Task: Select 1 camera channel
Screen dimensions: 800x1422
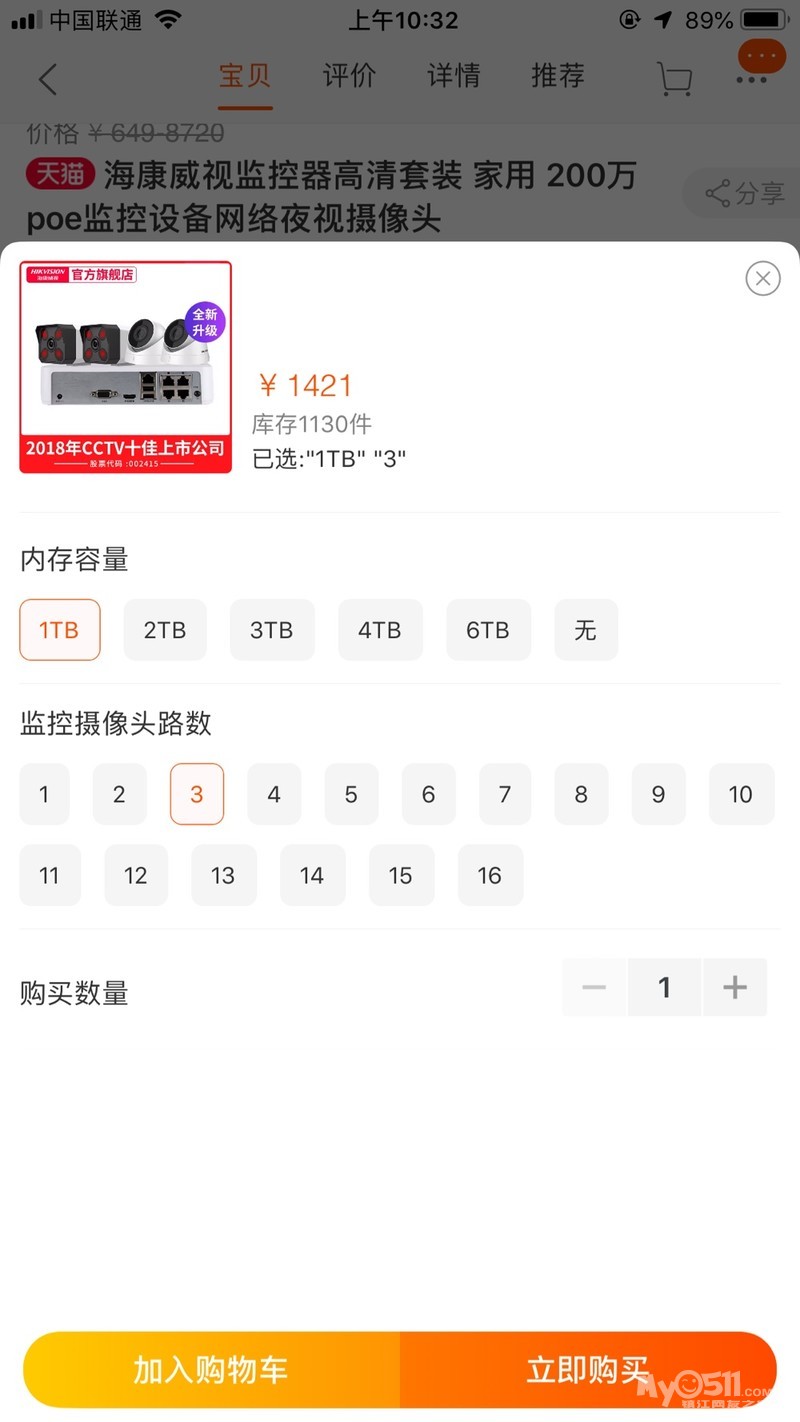Action: (x=44, y=795)
